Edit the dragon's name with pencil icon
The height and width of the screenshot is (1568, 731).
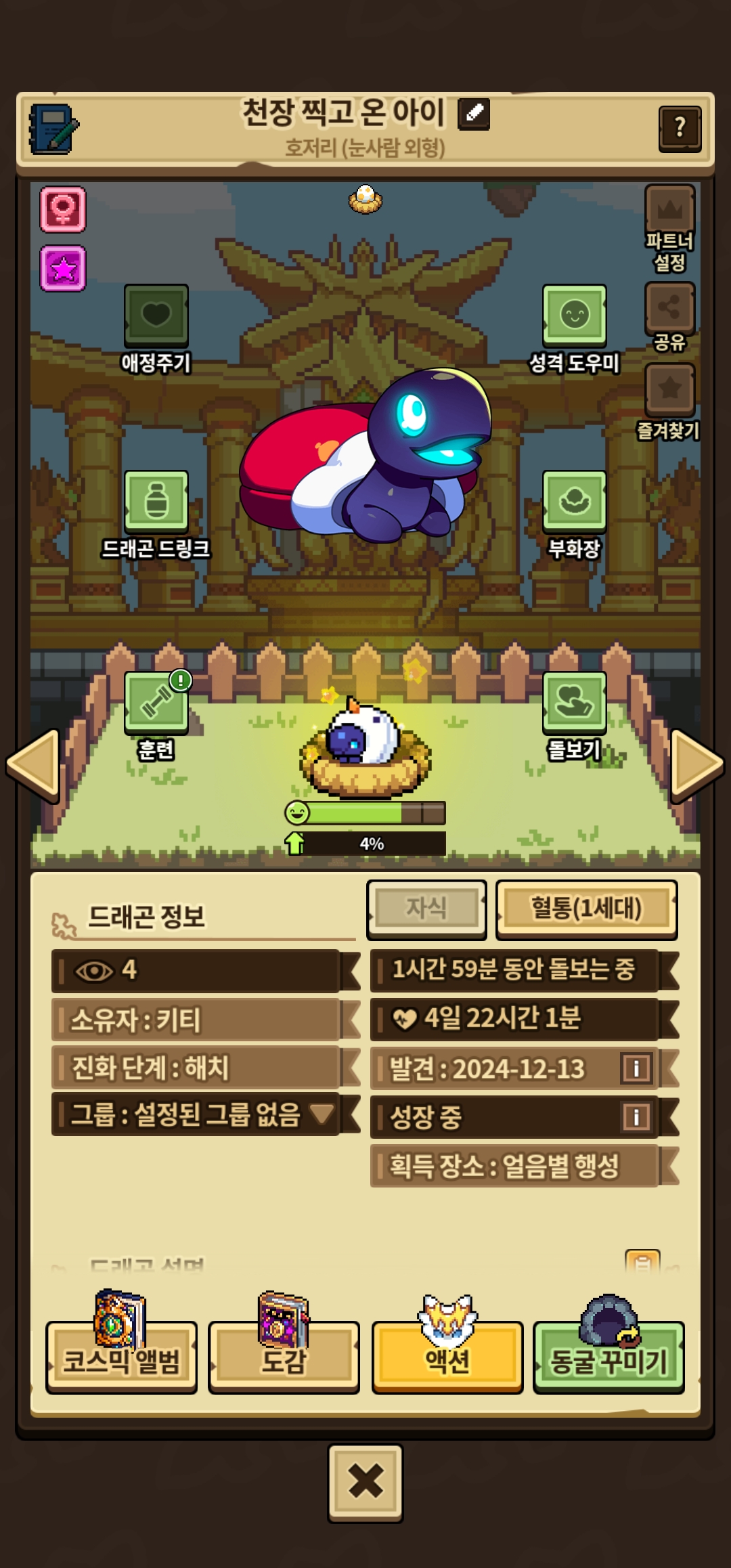point(474,114)
